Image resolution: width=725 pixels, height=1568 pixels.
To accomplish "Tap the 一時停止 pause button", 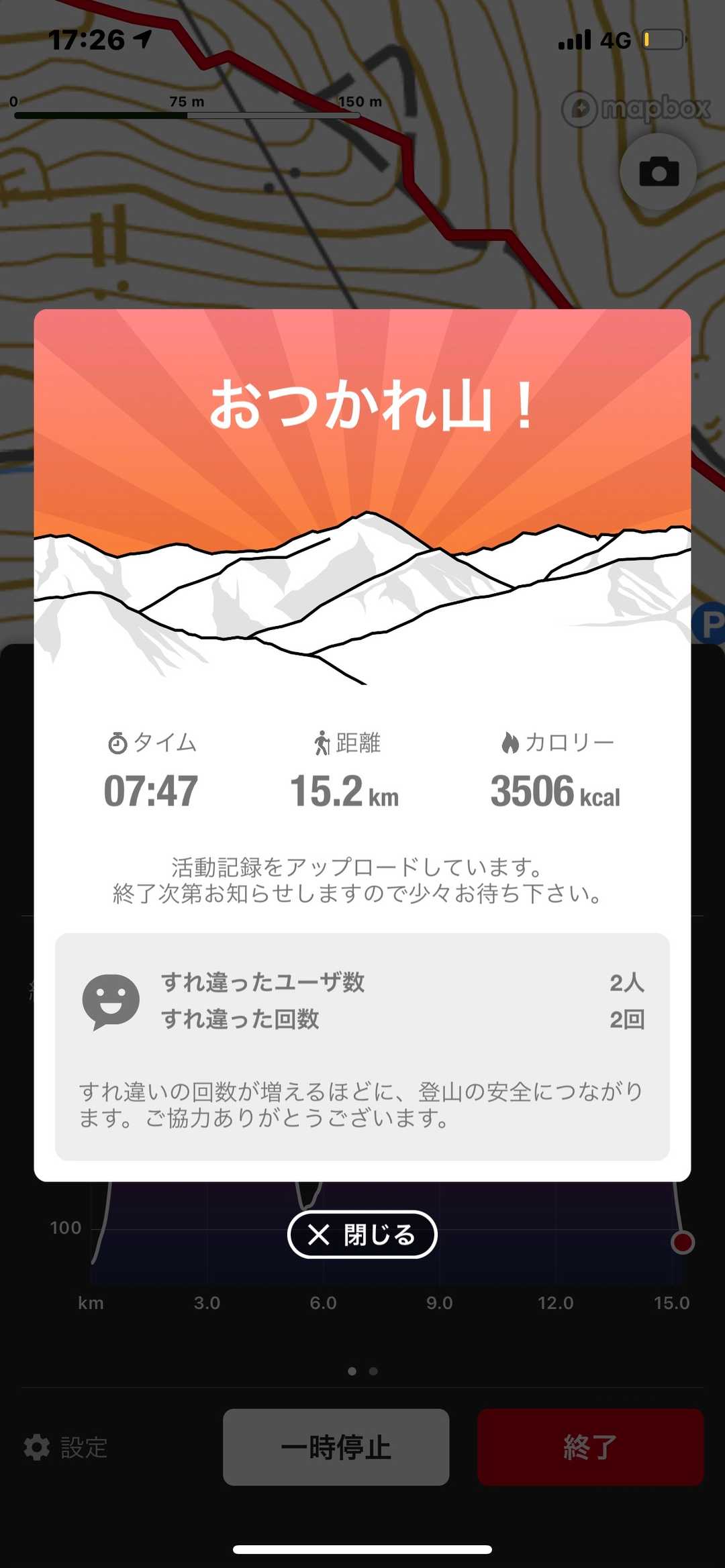I will click(336, 1447).
